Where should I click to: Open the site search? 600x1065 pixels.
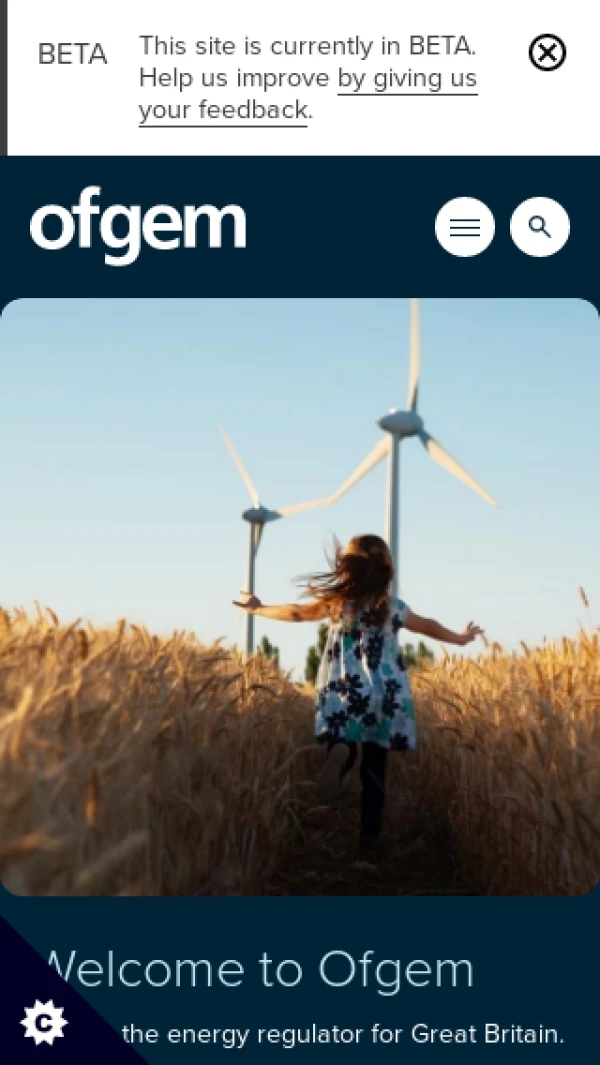pyautogui.click(x=540, y=227)
